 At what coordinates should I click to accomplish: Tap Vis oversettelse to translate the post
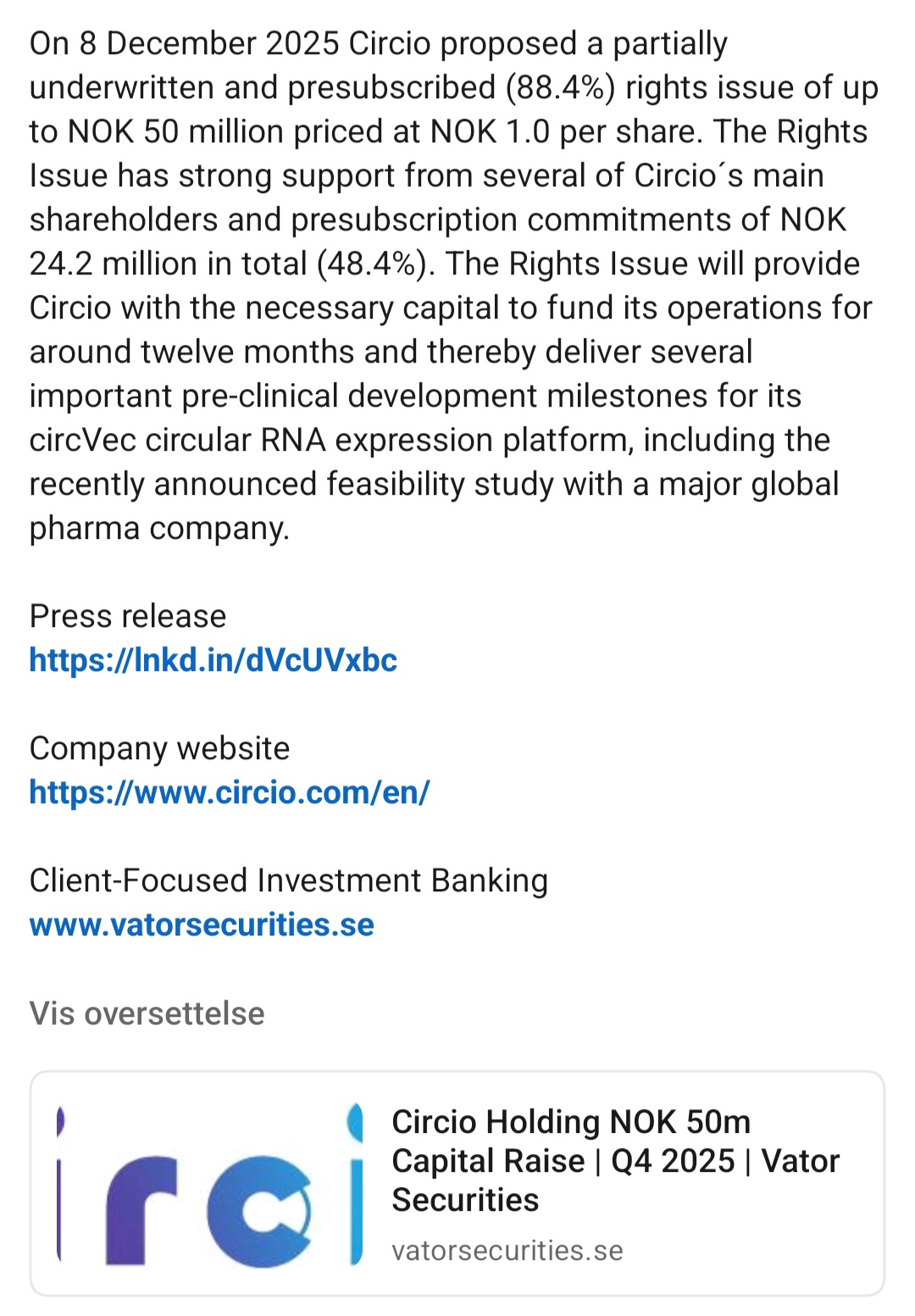(x=147, y=1013)
